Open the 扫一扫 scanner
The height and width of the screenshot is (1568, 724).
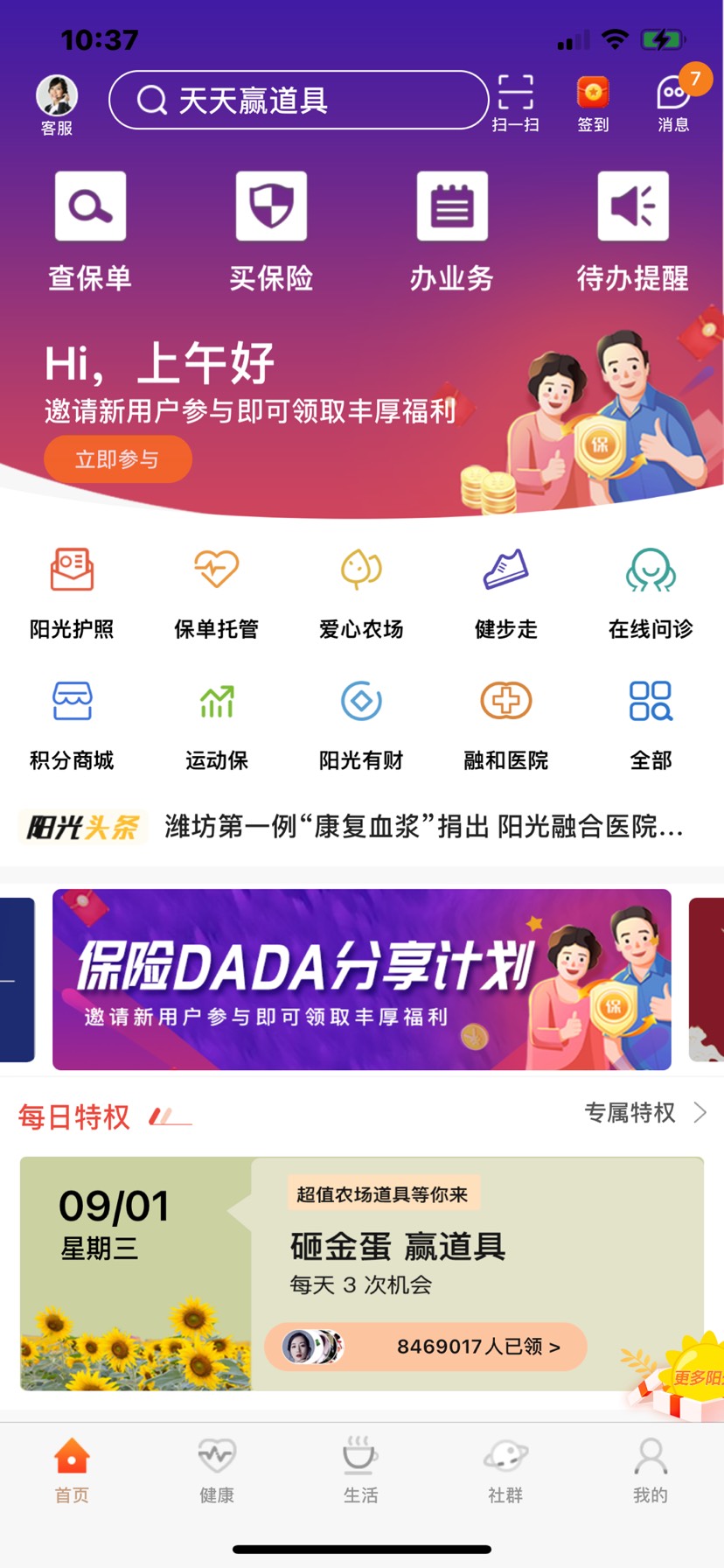pos(515,101)
